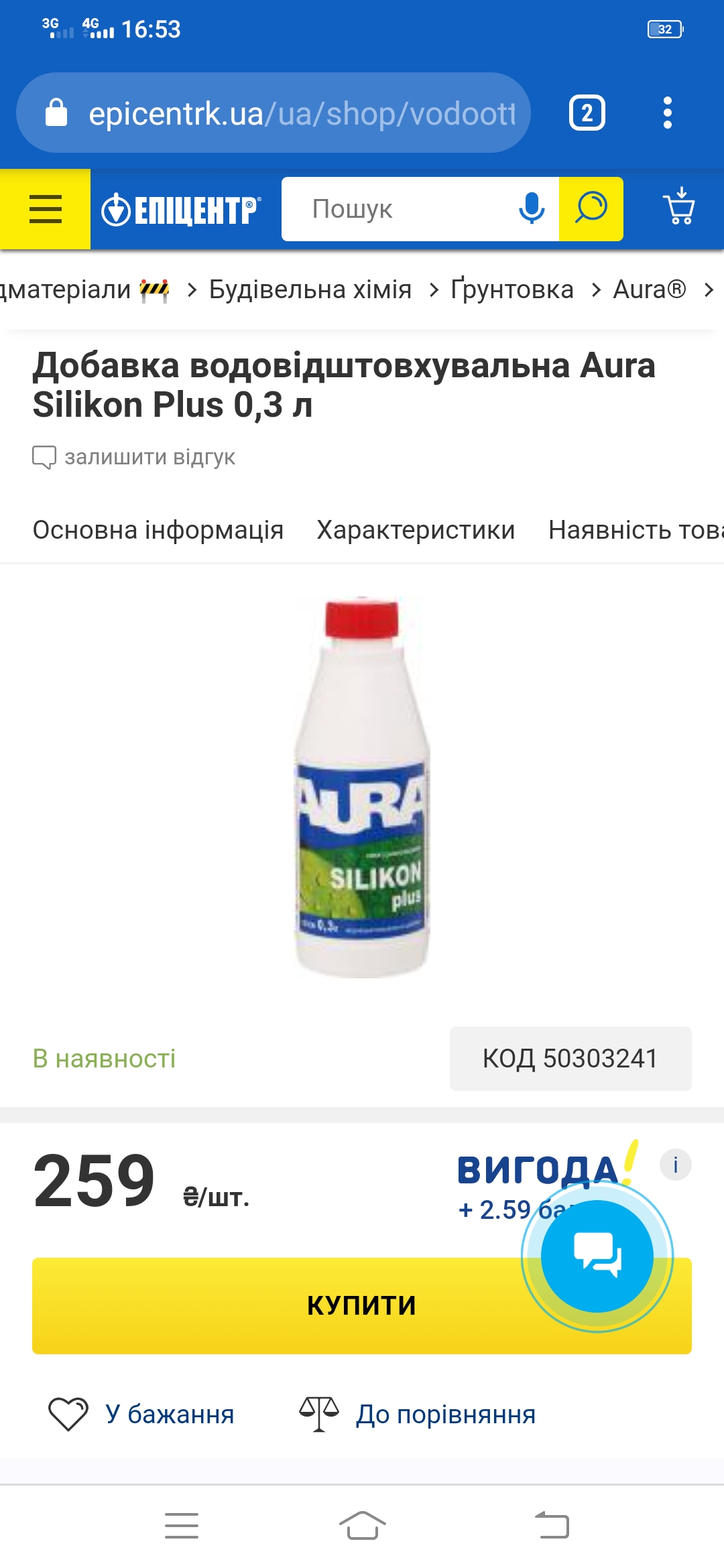Tap the КУПИТИ buy button
This screenshot has height=1568, width=724.
pos(362,1305)
